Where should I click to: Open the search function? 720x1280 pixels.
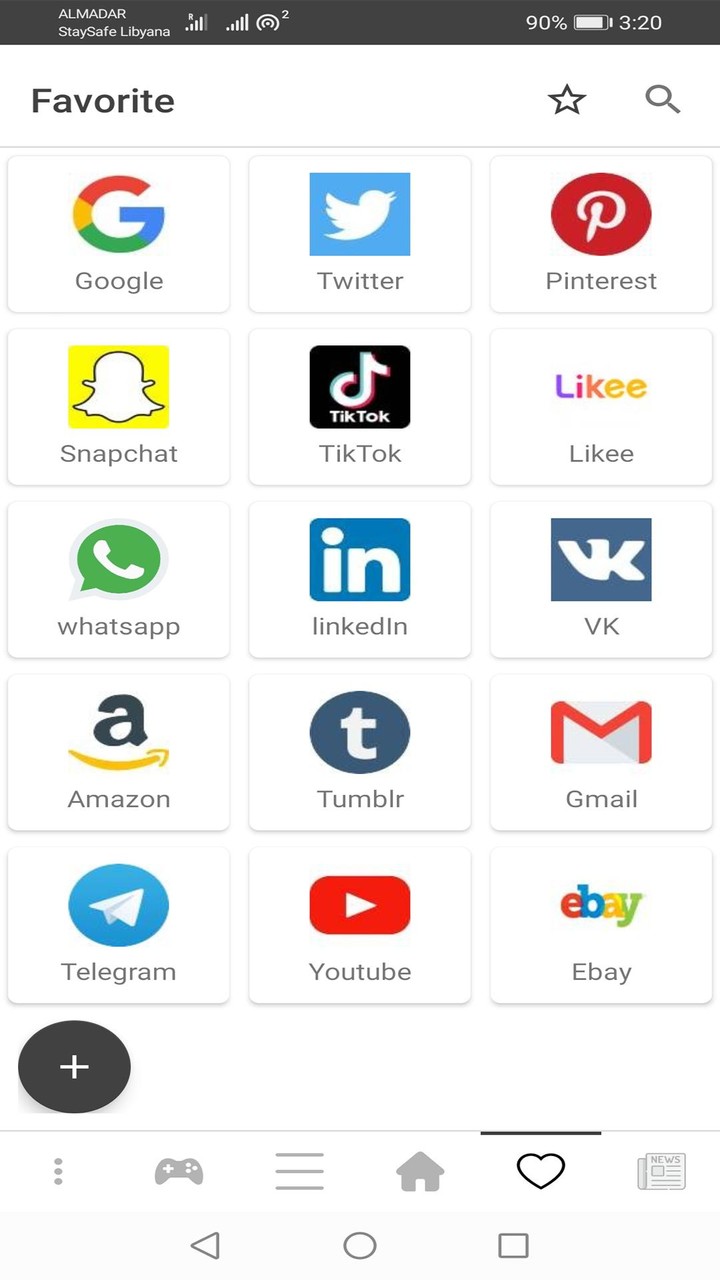click(662, 99)
